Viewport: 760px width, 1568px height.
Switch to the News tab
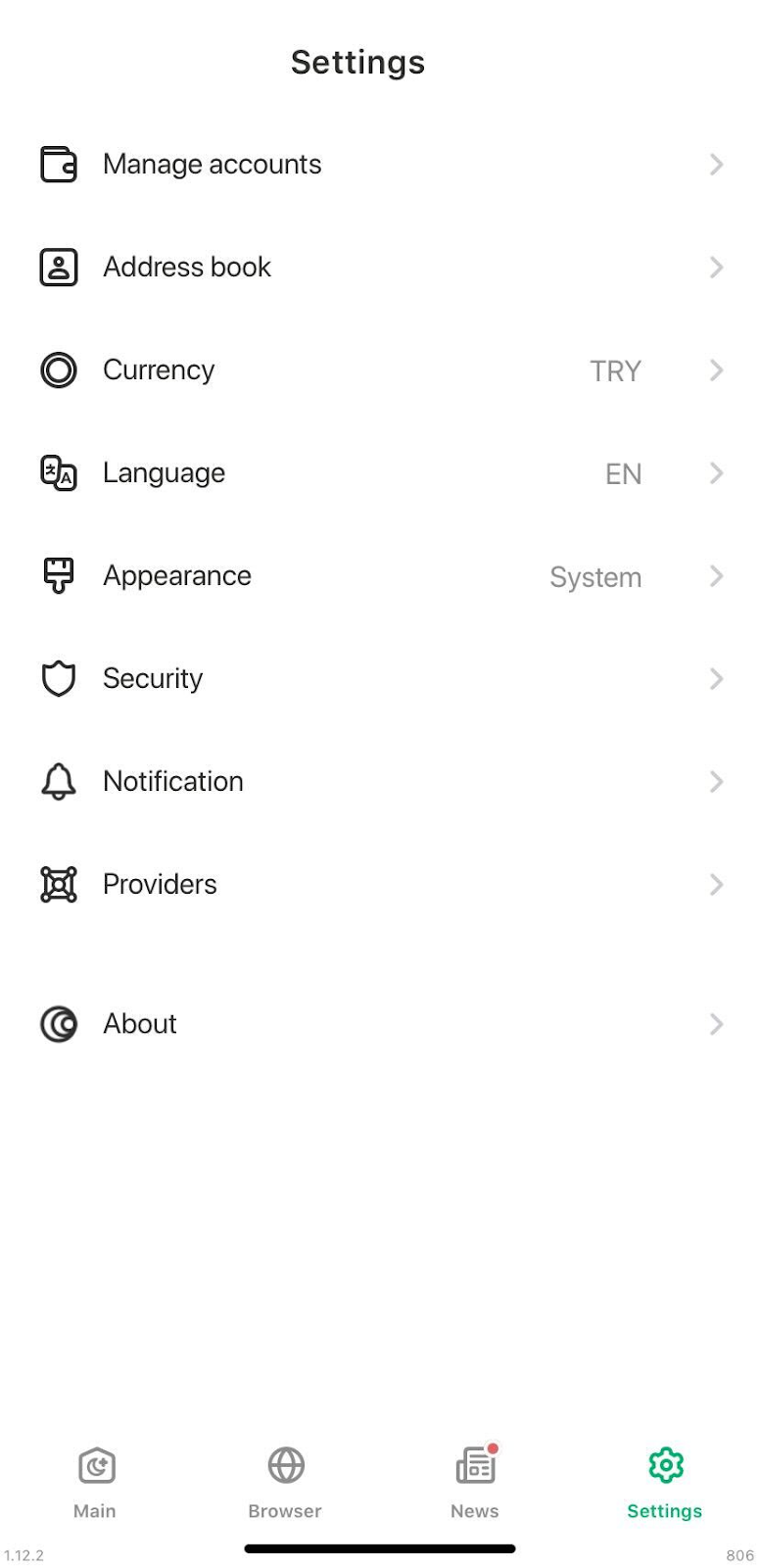pyautogui.click(x=475, y=1484)
